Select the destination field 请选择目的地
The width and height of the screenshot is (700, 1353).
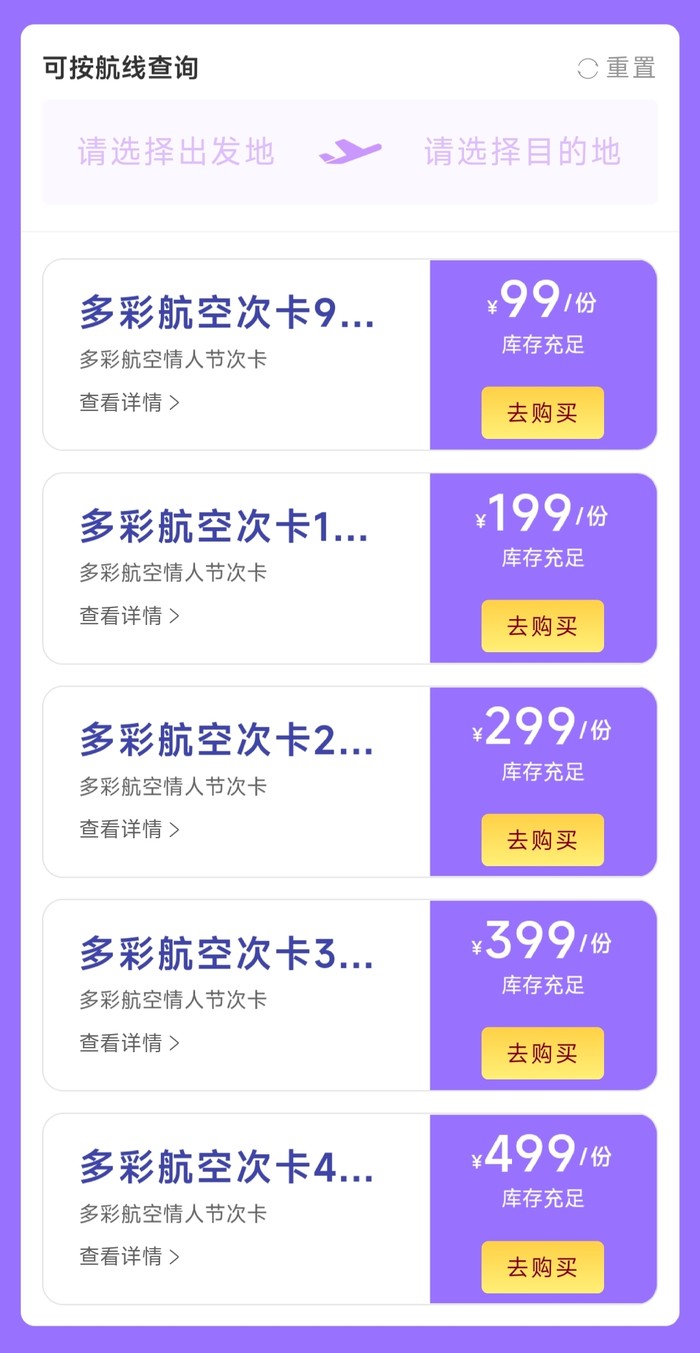[522, 152]
